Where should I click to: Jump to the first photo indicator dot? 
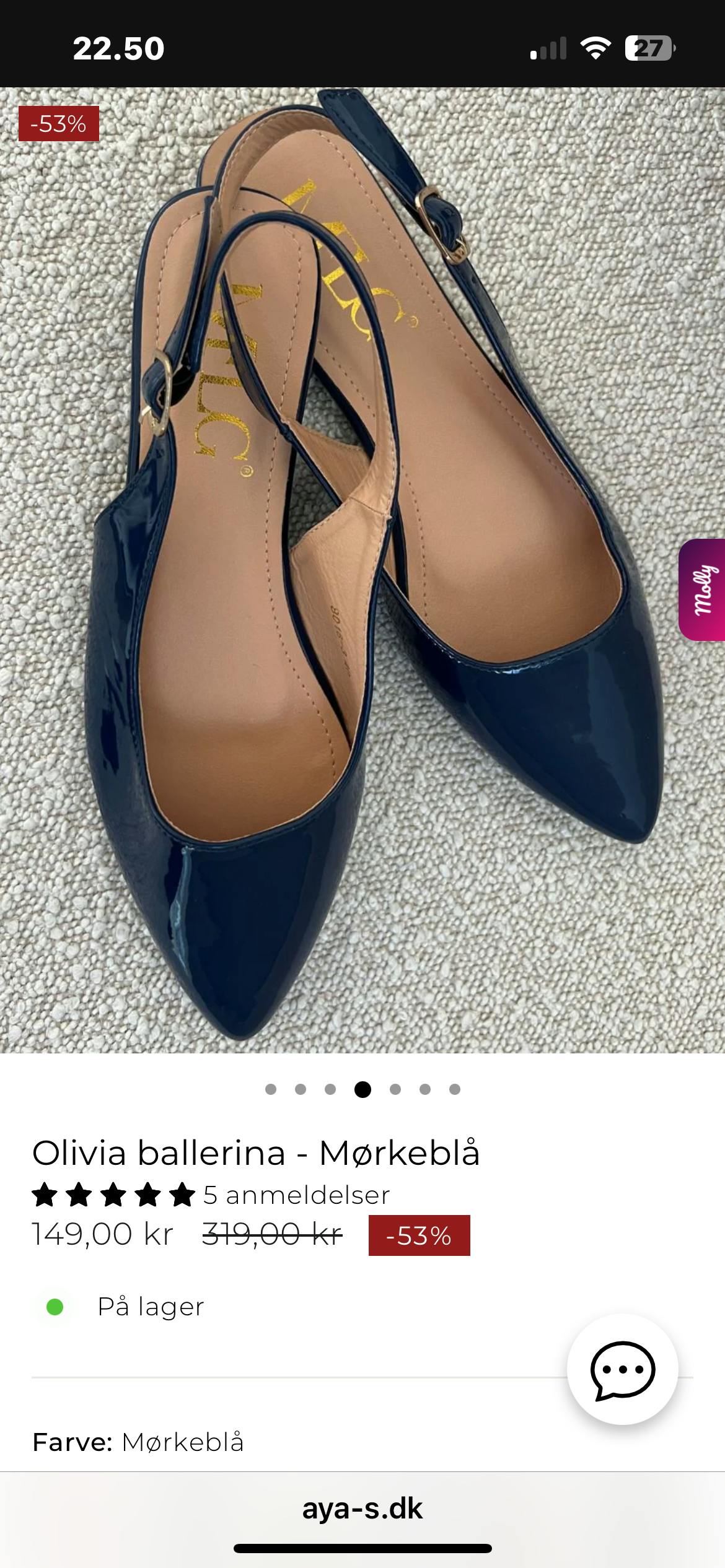[271, 1089]
